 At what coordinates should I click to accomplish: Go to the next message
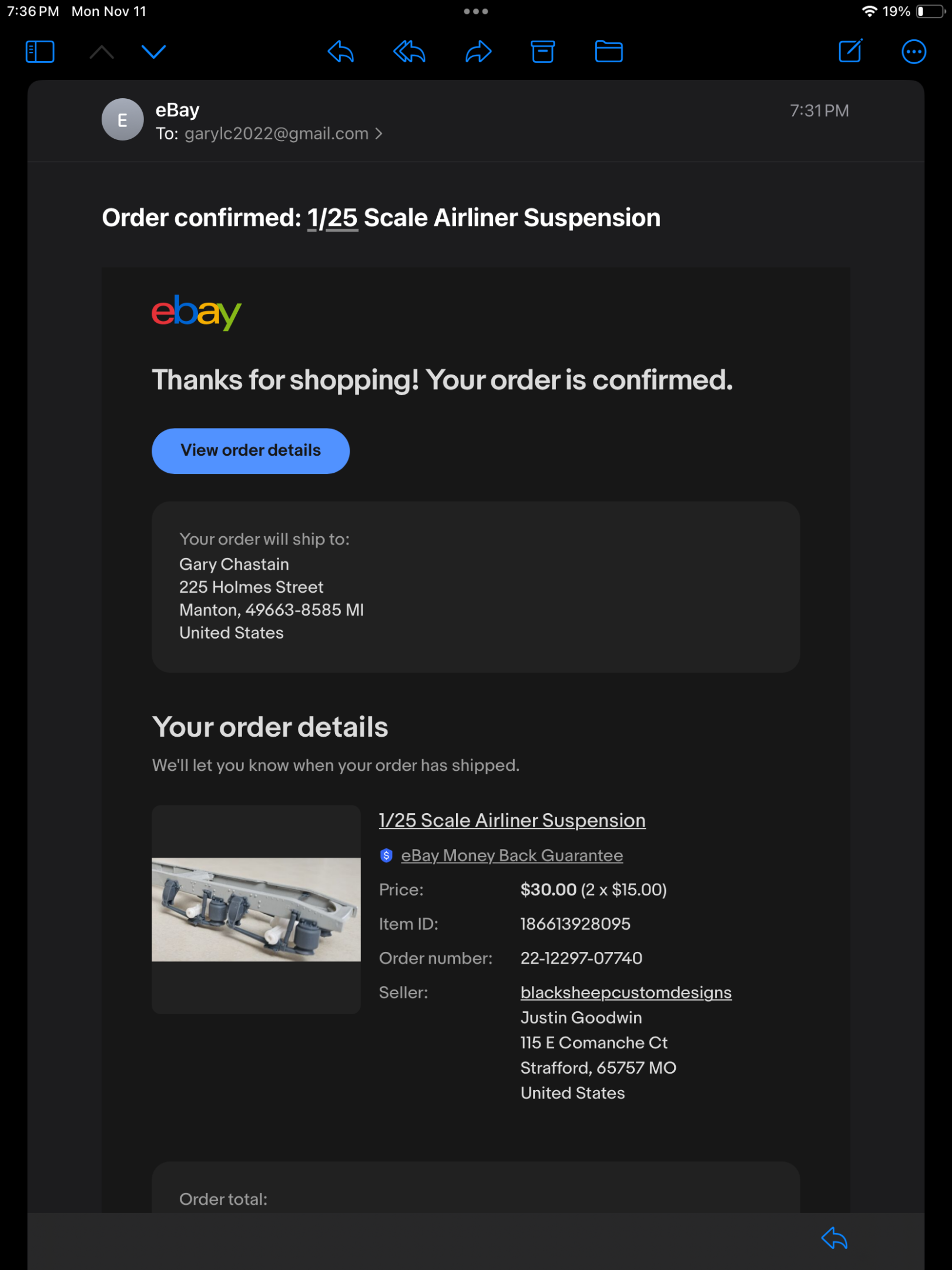coord(153,52)
